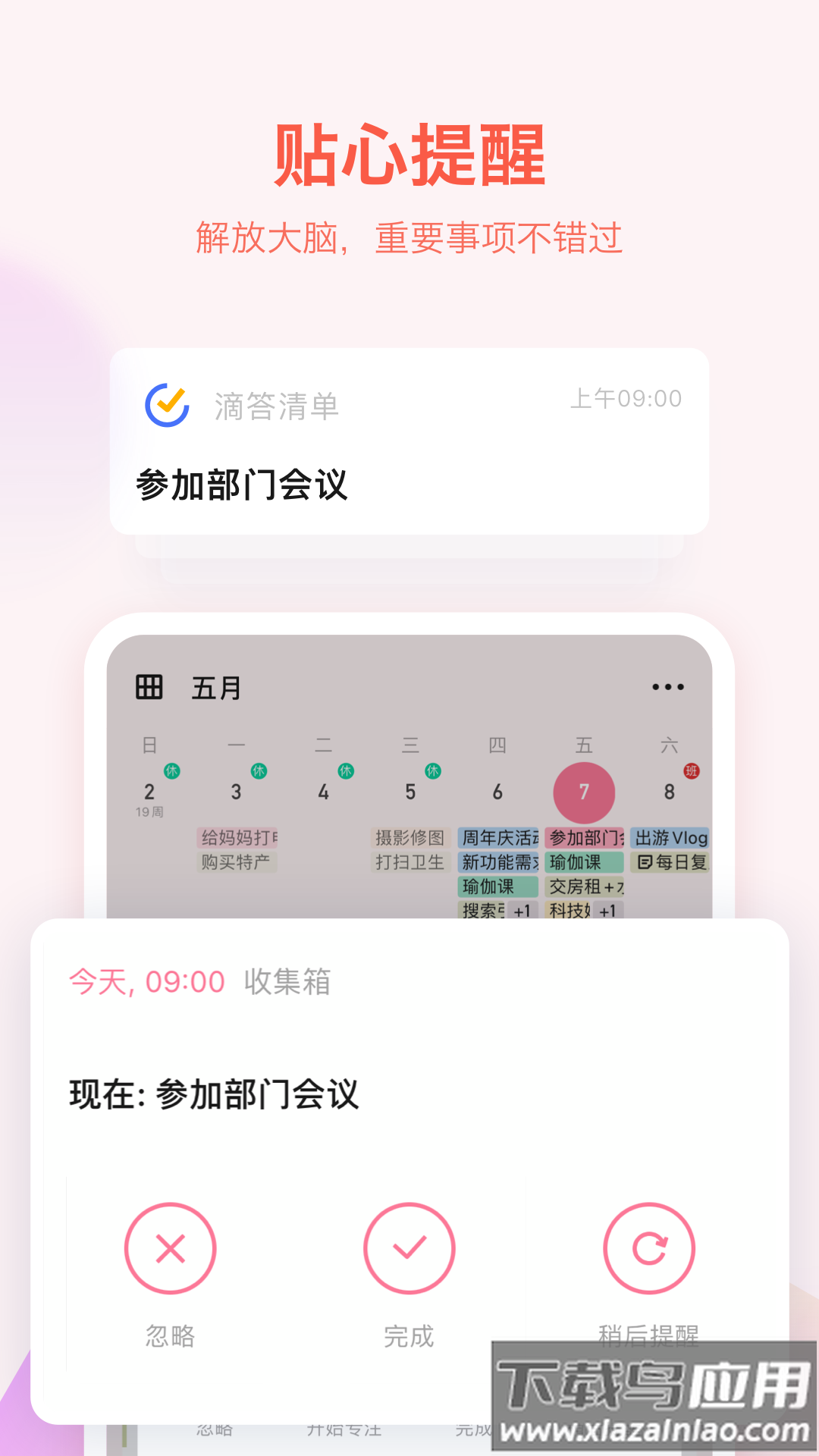Tap the 完成 checkmark circle icon

(x=409, y=1247)
